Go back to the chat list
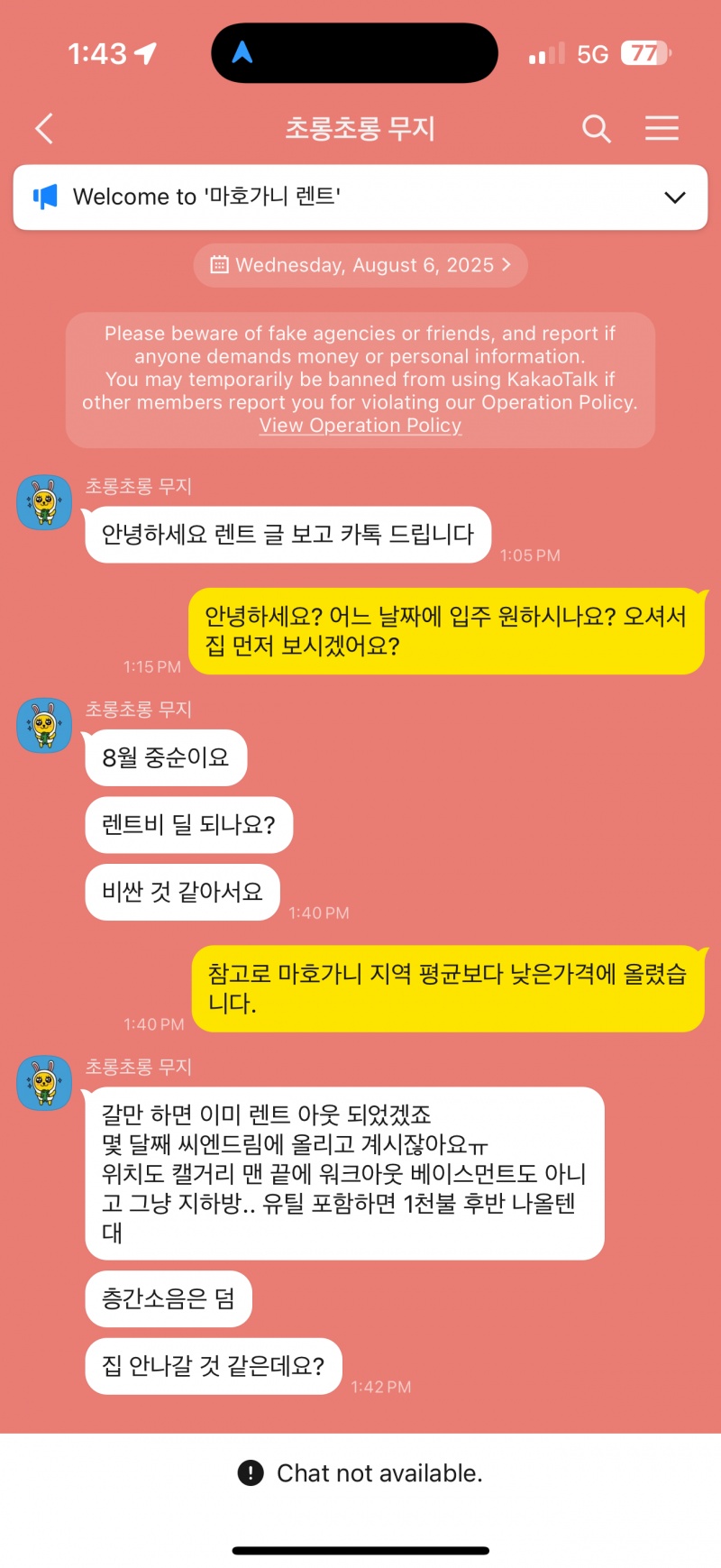This screenshot has width=721, height=1568. (x=44, y=129)
